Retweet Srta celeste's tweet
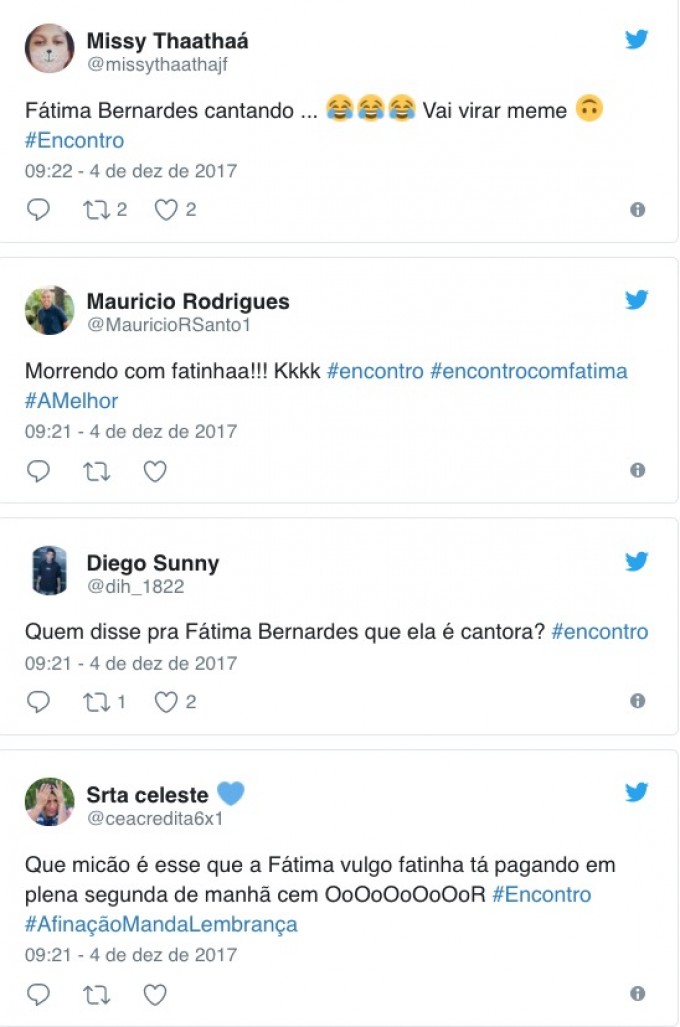Viewport: 680px width, 1027px height. point(97,994)
